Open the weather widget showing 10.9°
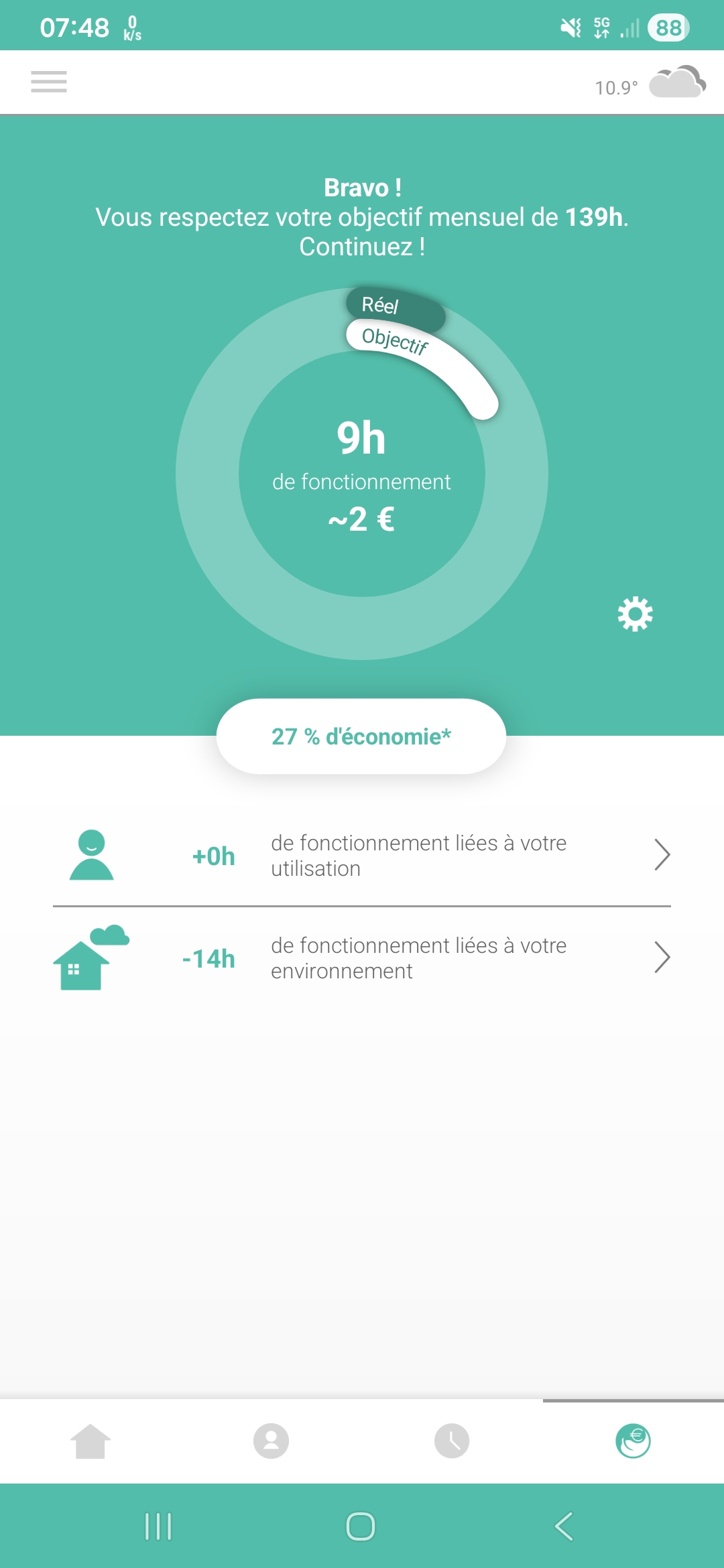Screen dimensions: 724x1568 click(x=650, y=84)
